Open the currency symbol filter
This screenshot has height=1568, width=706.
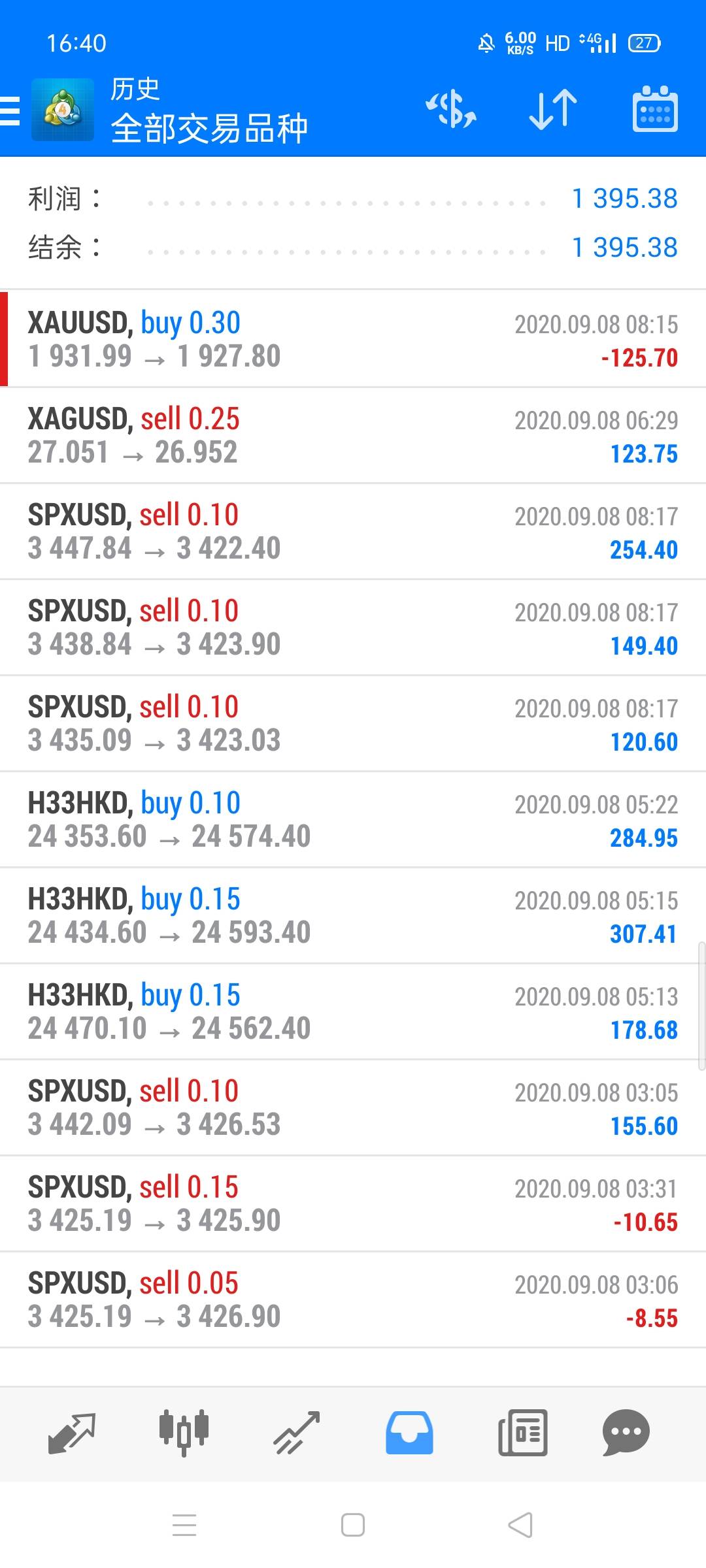click(x=451, y=109)
